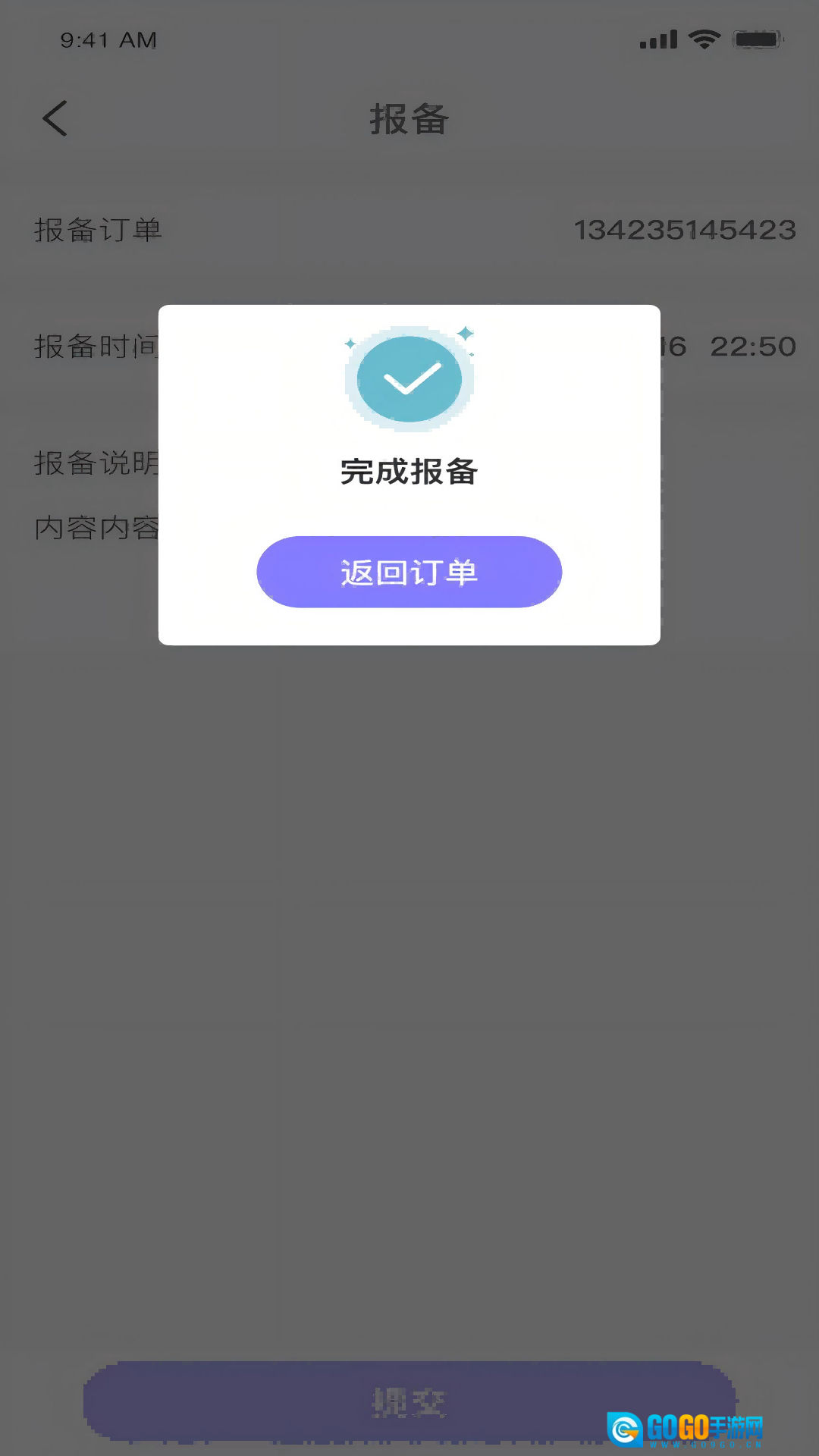Go back using the top-left arrow

55,118
